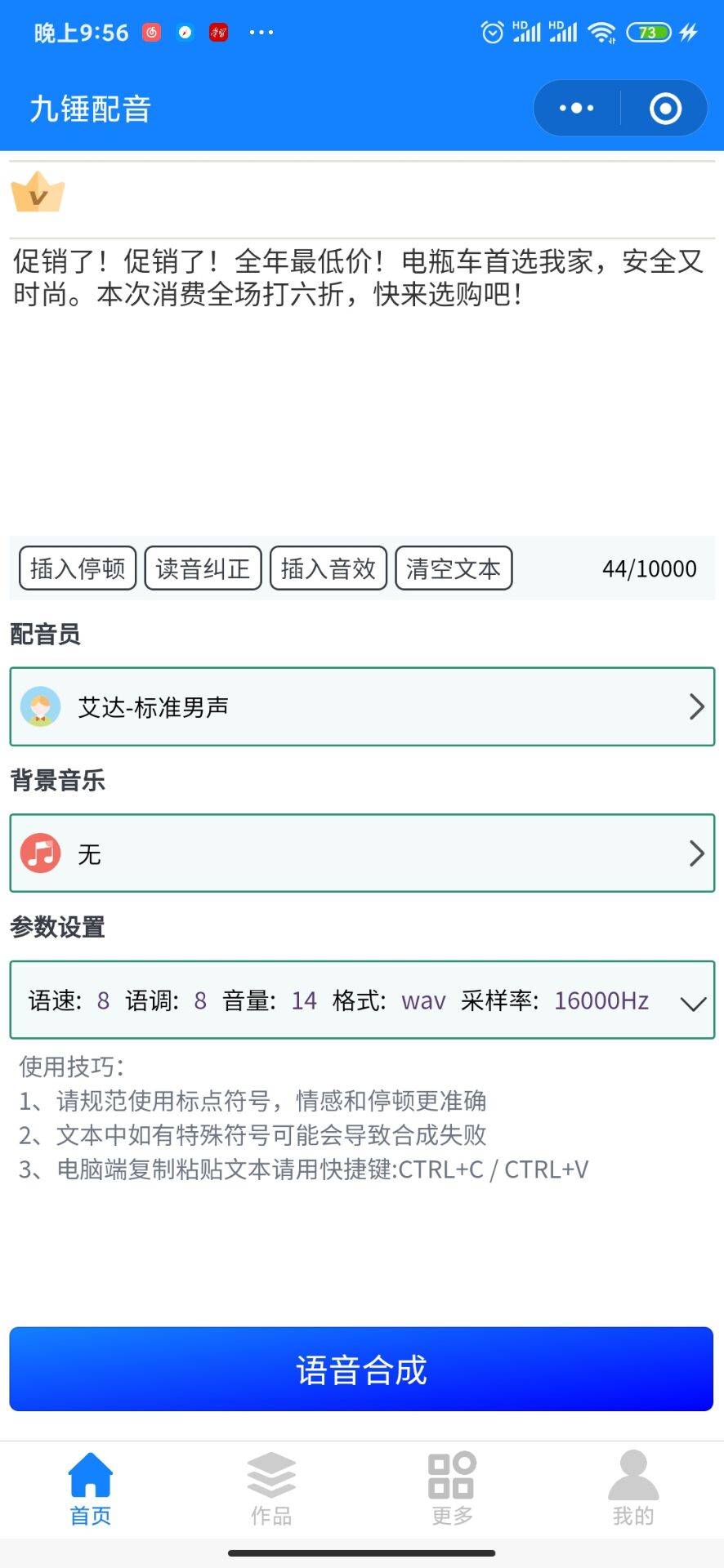Viewport: 724px width, 1568px height.
Task: Tap the 音量 volume value 14
Action: [x=303, y=1001]
